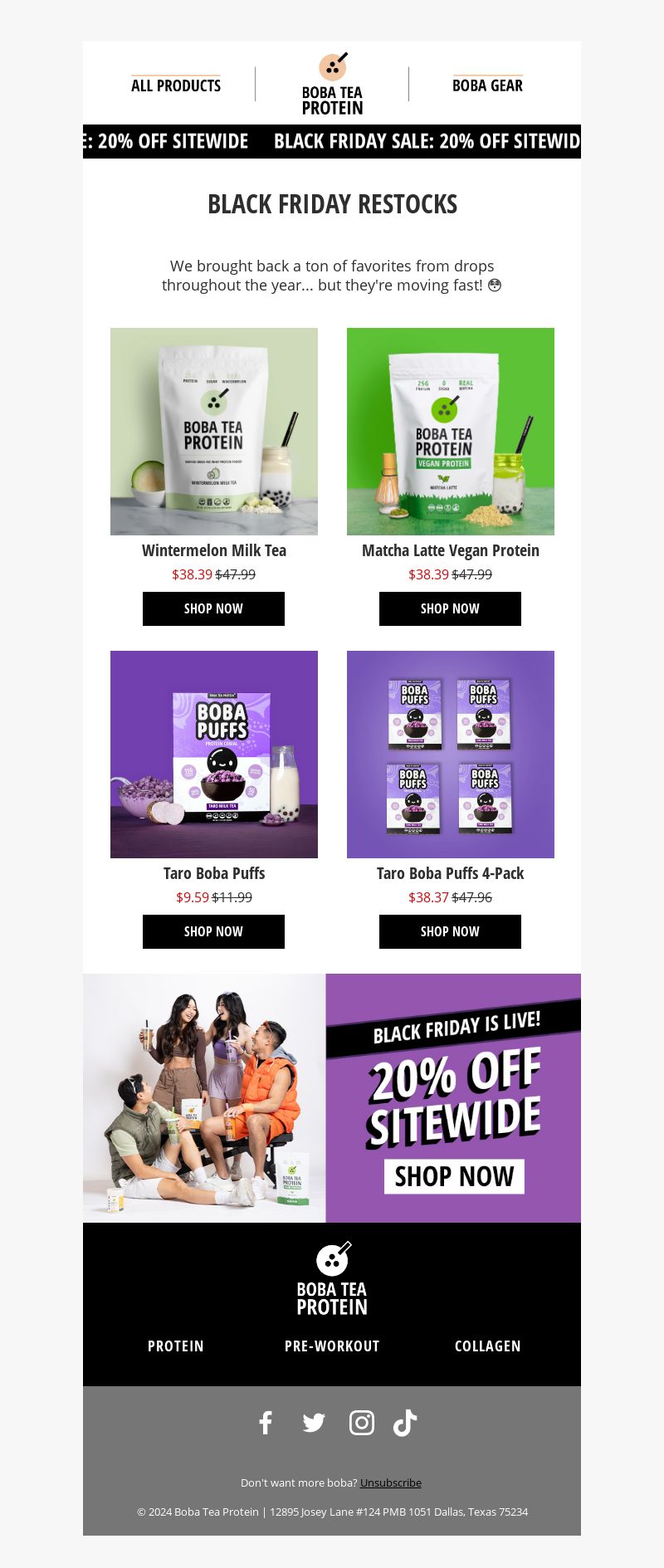Open the Wintermelon Milk Tea product image

point(214,431)
